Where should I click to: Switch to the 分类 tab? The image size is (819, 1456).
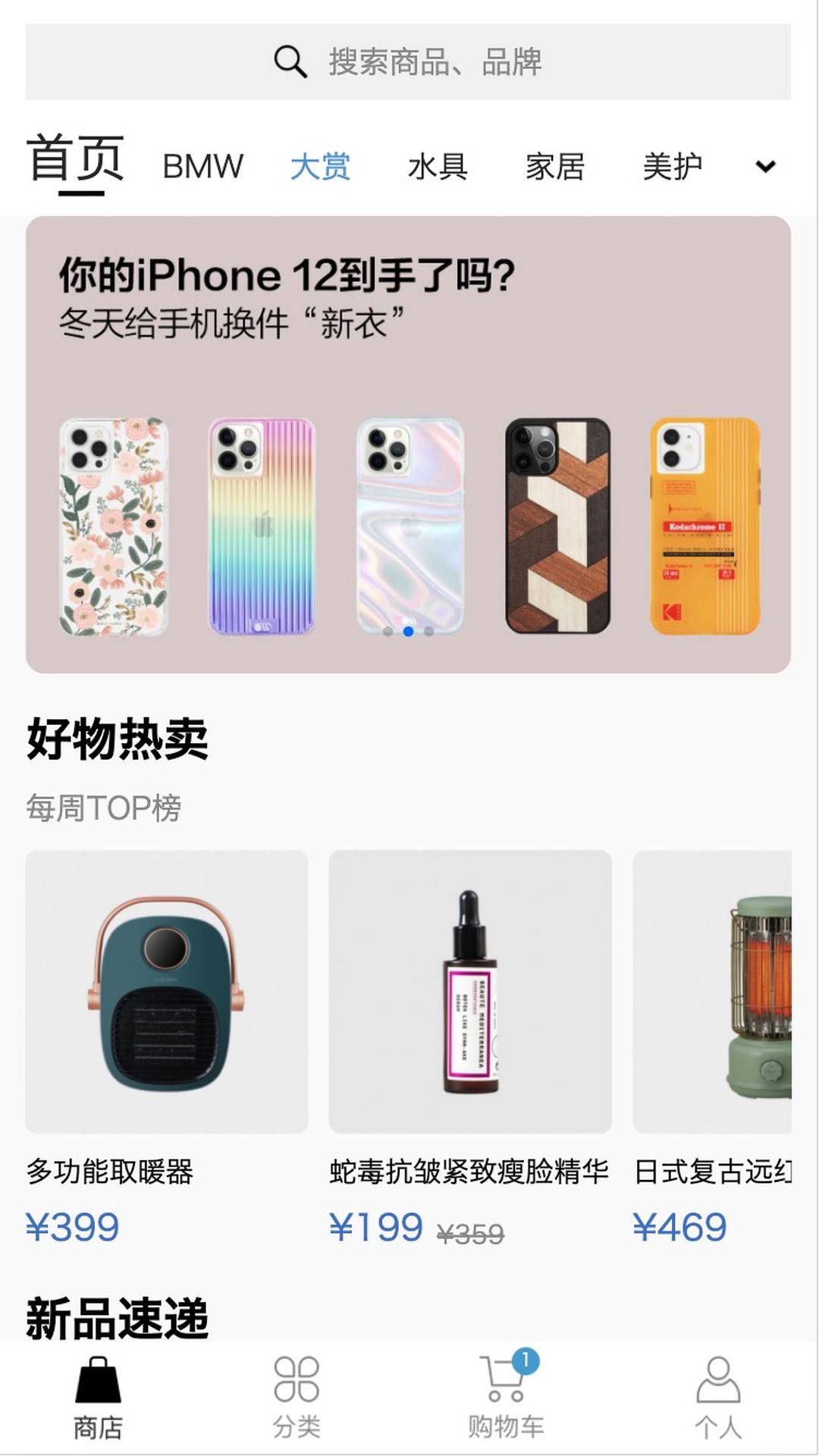pyautogui.click(x=297, y=1398)
